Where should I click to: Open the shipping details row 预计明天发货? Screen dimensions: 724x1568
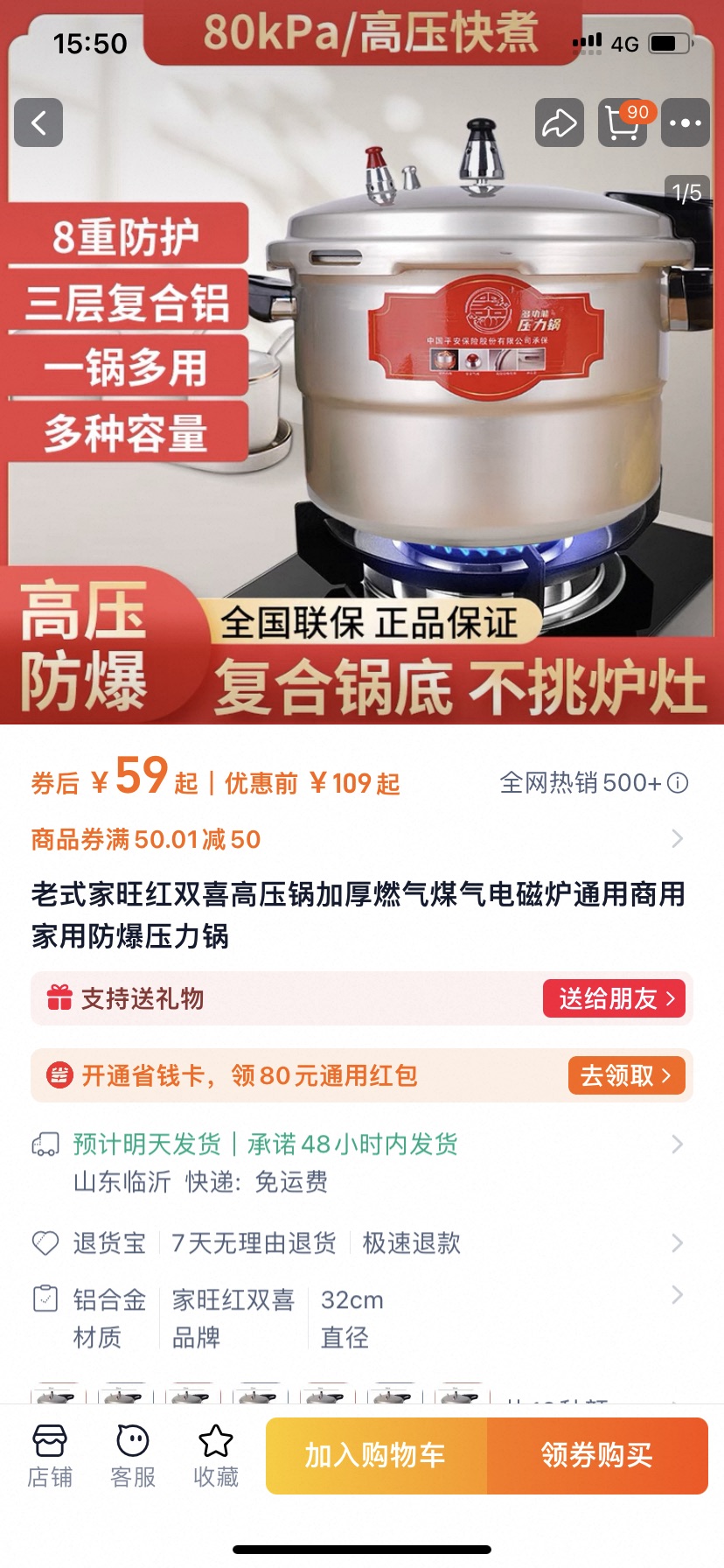coord(360,1162)
